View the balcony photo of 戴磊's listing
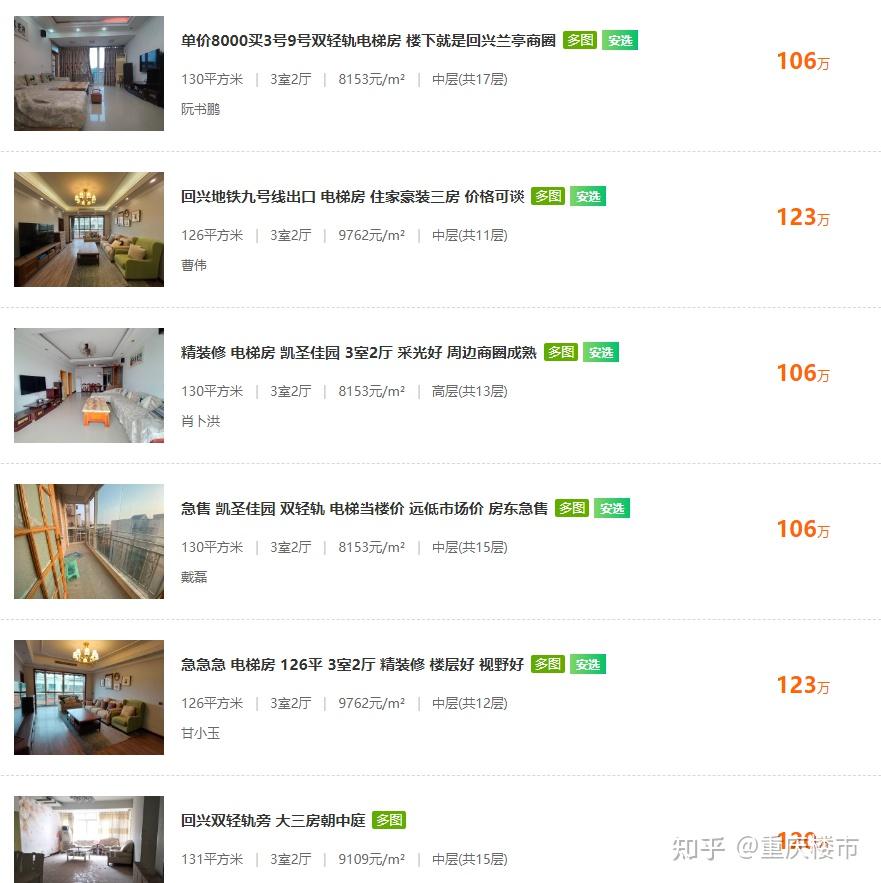The image size is (881, 883). (89, 541)
